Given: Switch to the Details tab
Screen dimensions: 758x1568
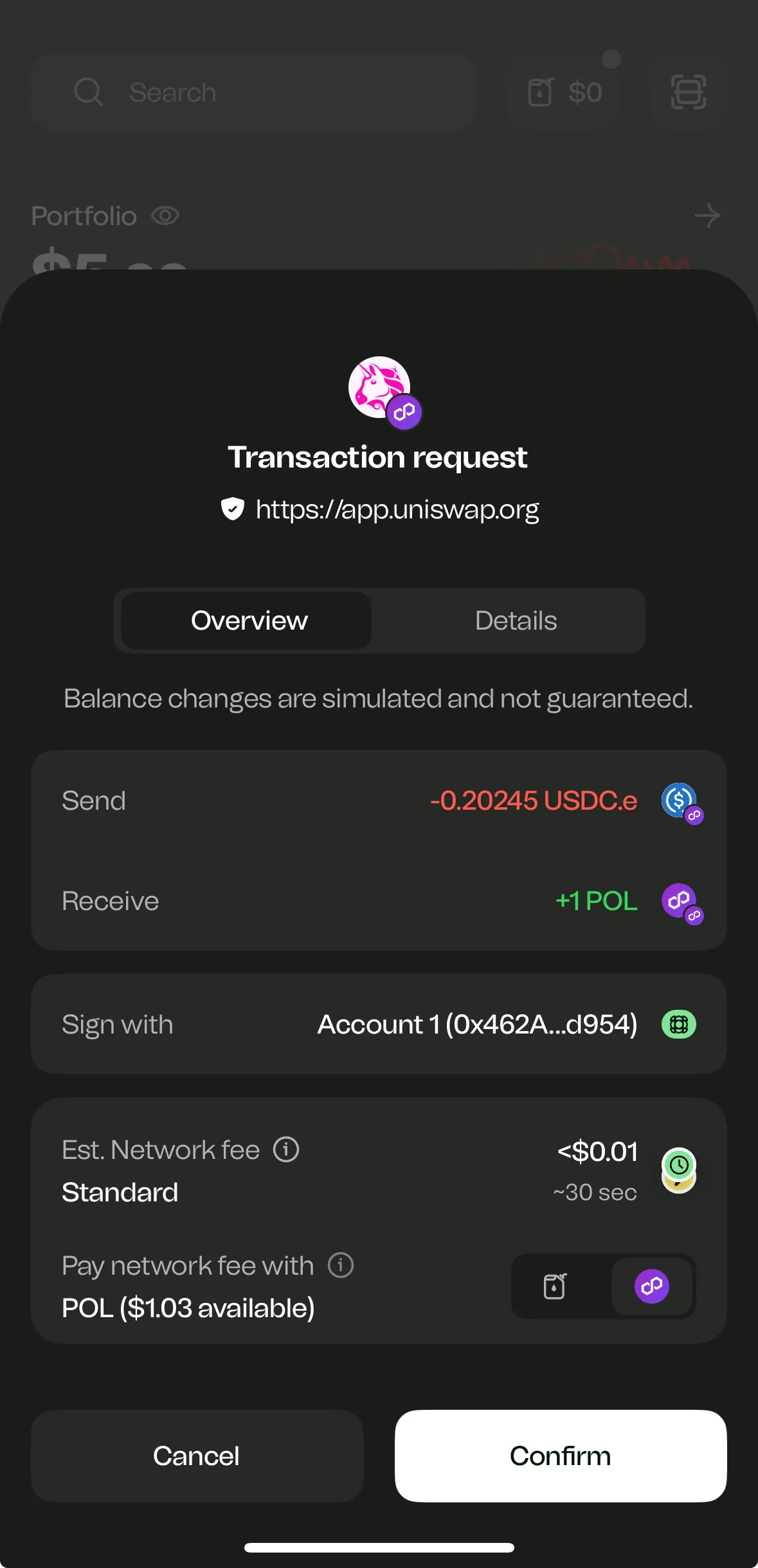Looking at the screenshot, I should click(x=515, y=620).
